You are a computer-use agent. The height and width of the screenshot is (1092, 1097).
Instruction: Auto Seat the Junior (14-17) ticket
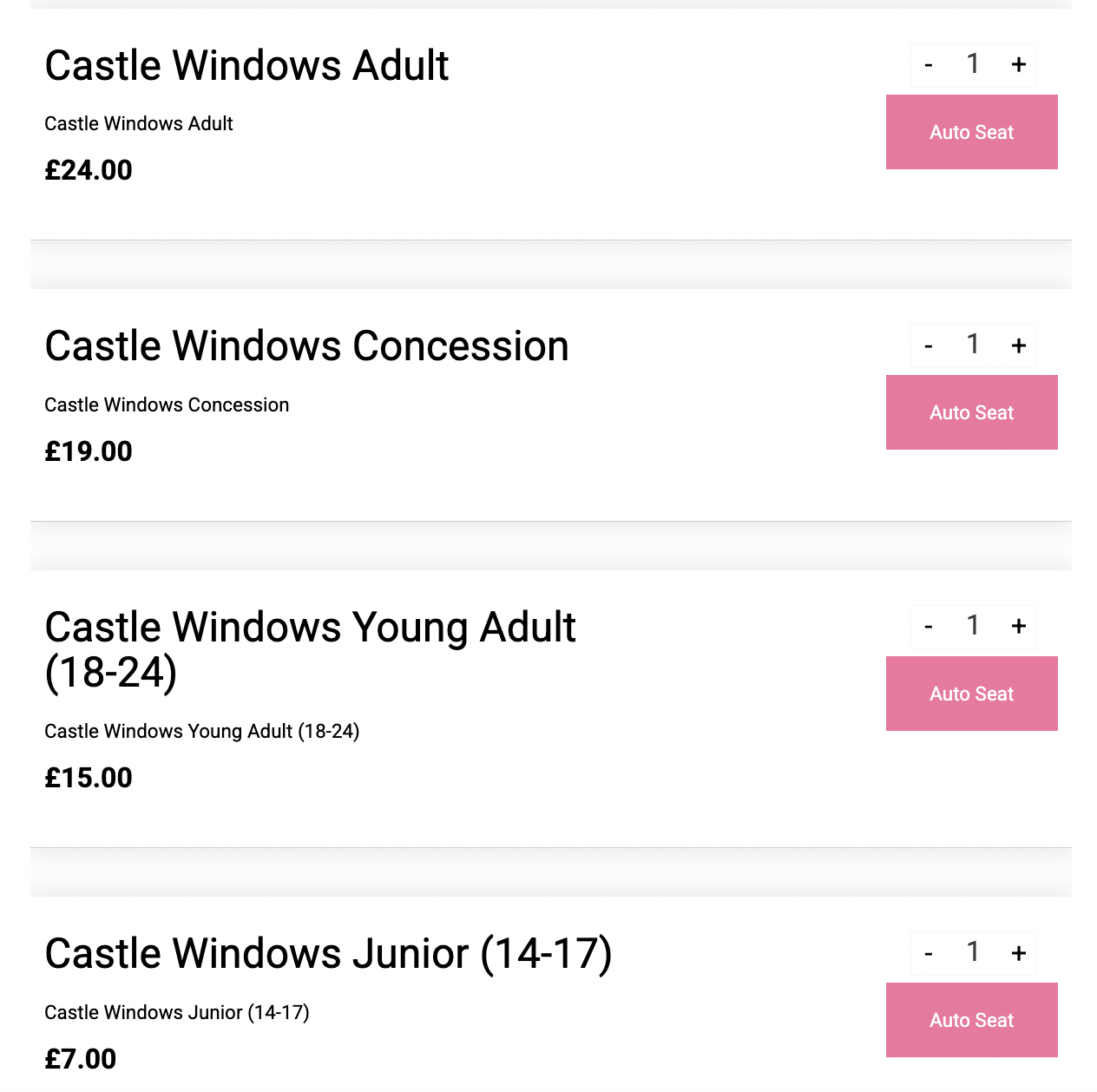(x=971, y=1020)
